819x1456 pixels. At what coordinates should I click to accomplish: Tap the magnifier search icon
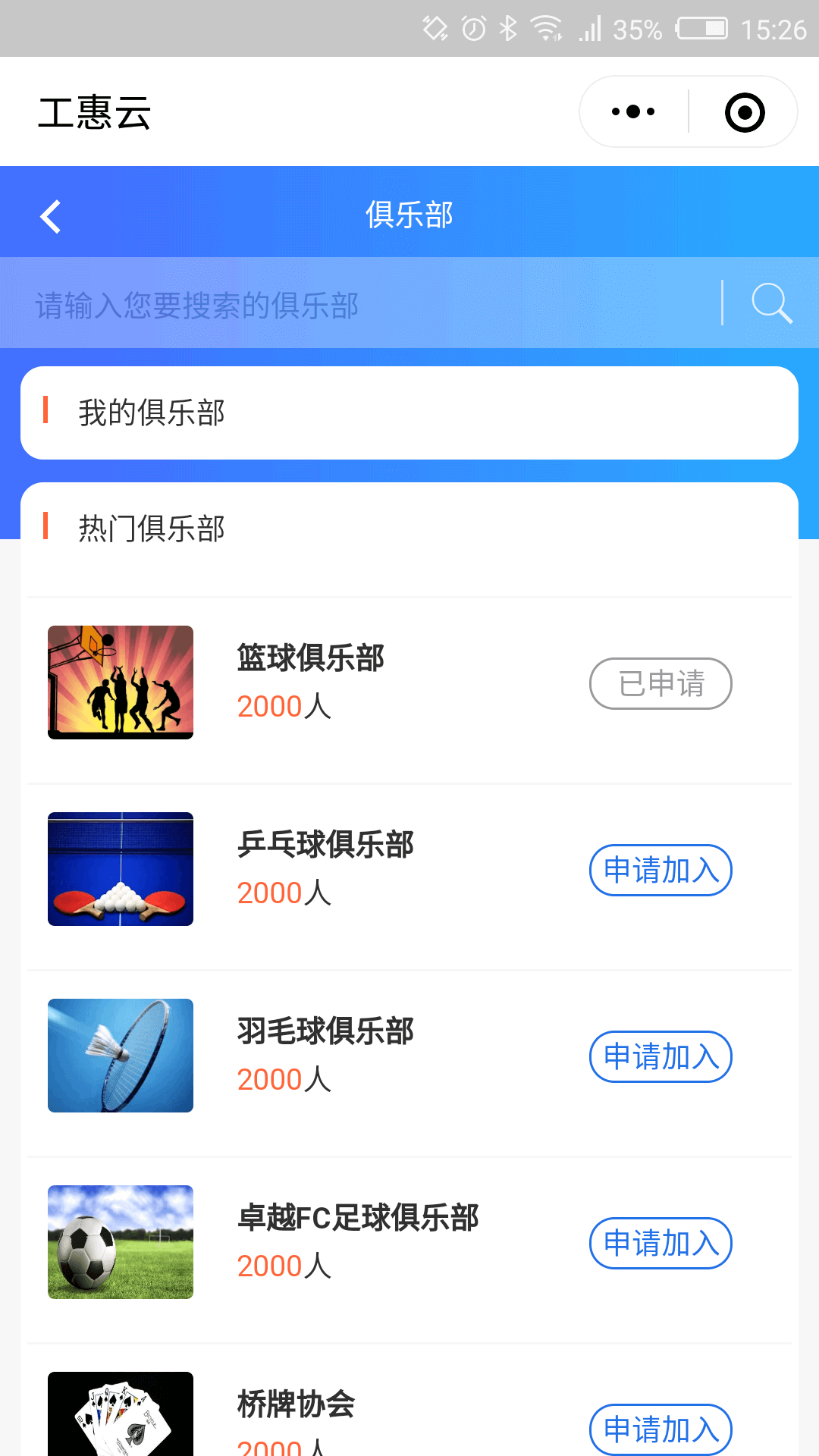click(x=771, y=303)
